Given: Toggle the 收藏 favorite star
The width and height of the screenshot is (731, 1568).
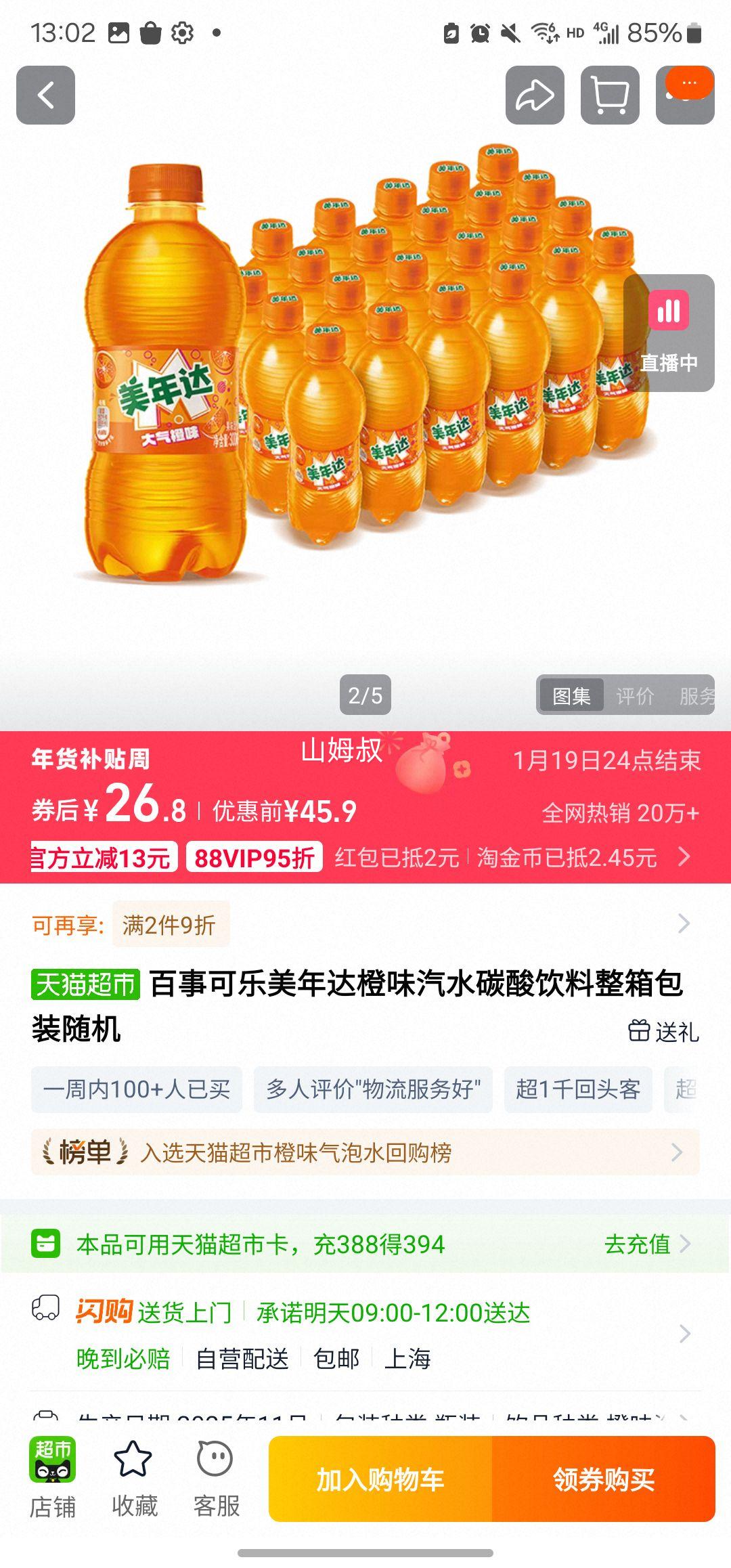Looking at the screenshot, I should tap(134, 1475).
